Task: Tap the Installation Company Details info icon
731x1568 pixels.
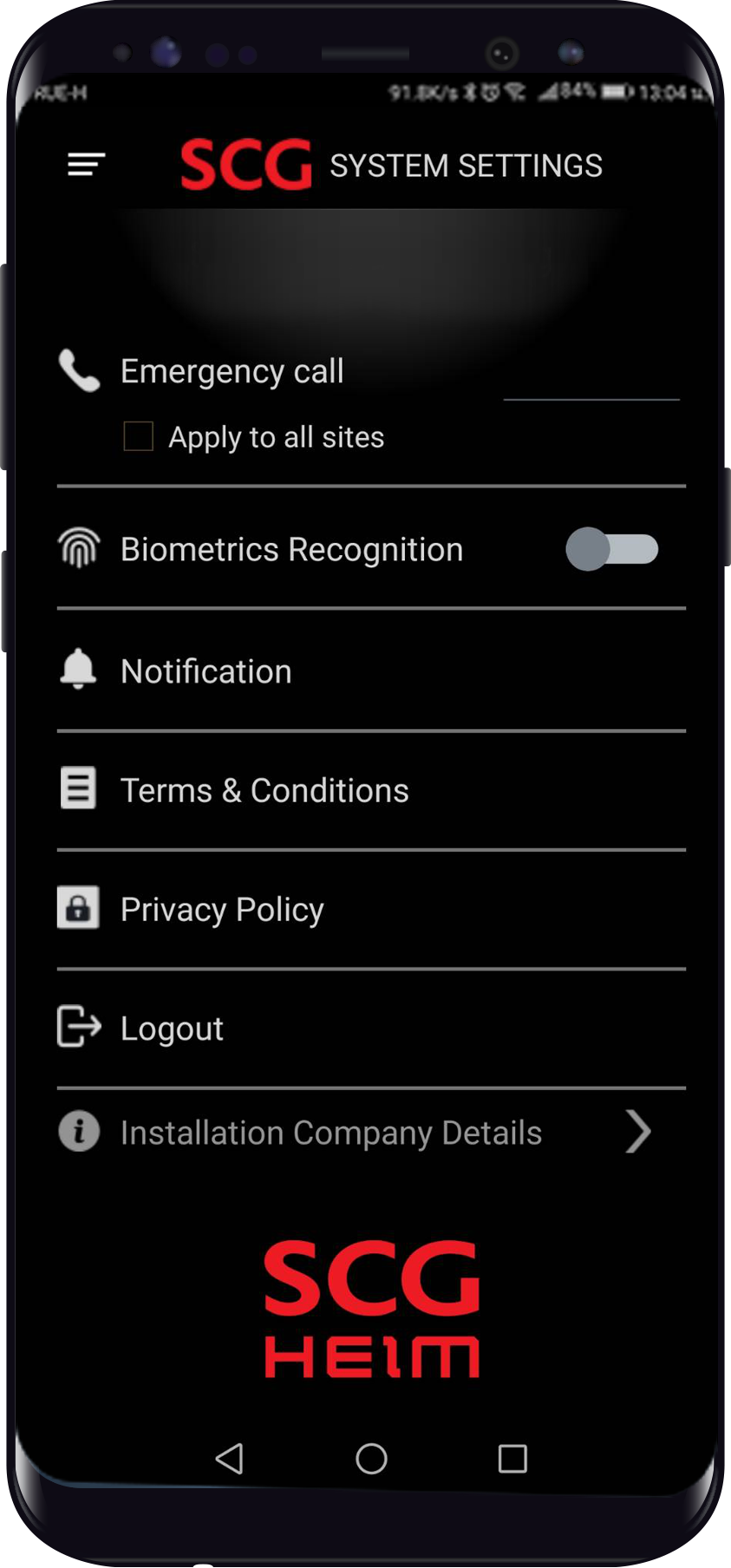Action: coord(78,1132)
